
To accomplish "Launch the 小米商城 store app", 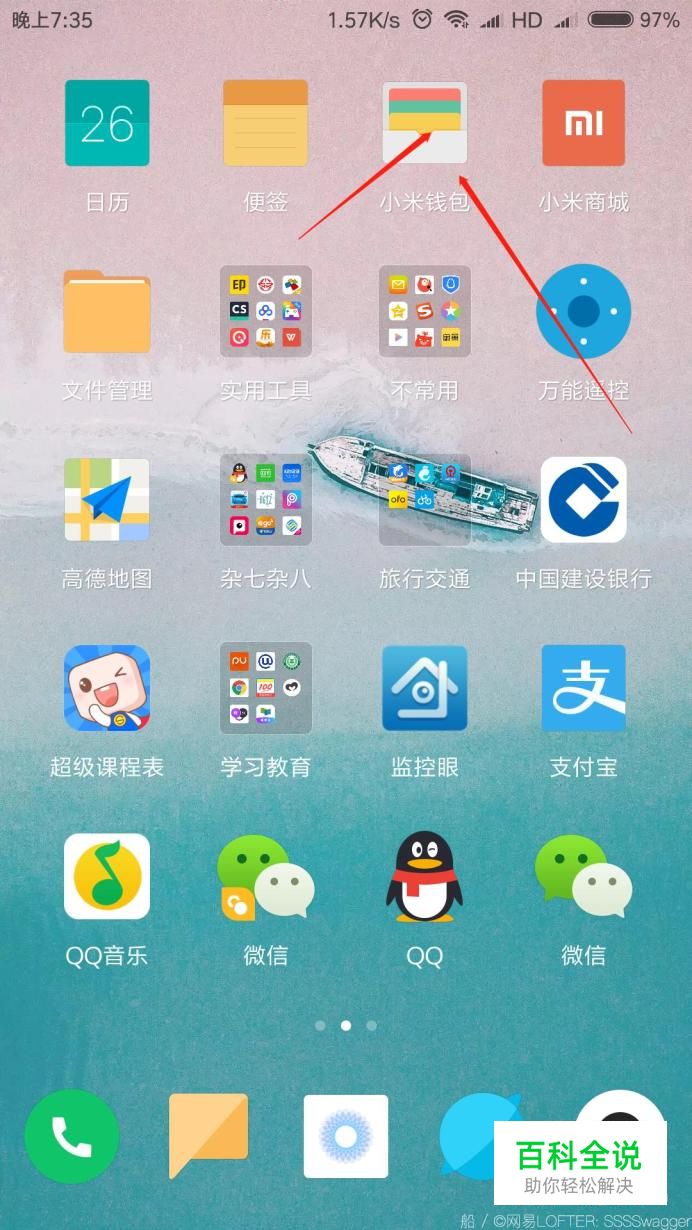I will tap(584, 124).
